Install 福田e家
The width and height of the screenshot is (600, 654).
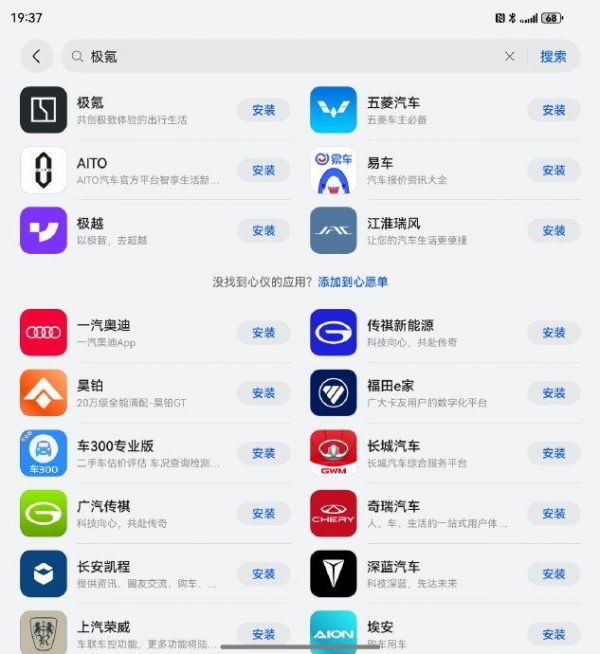pyautogui.click(x=553, y=393)
